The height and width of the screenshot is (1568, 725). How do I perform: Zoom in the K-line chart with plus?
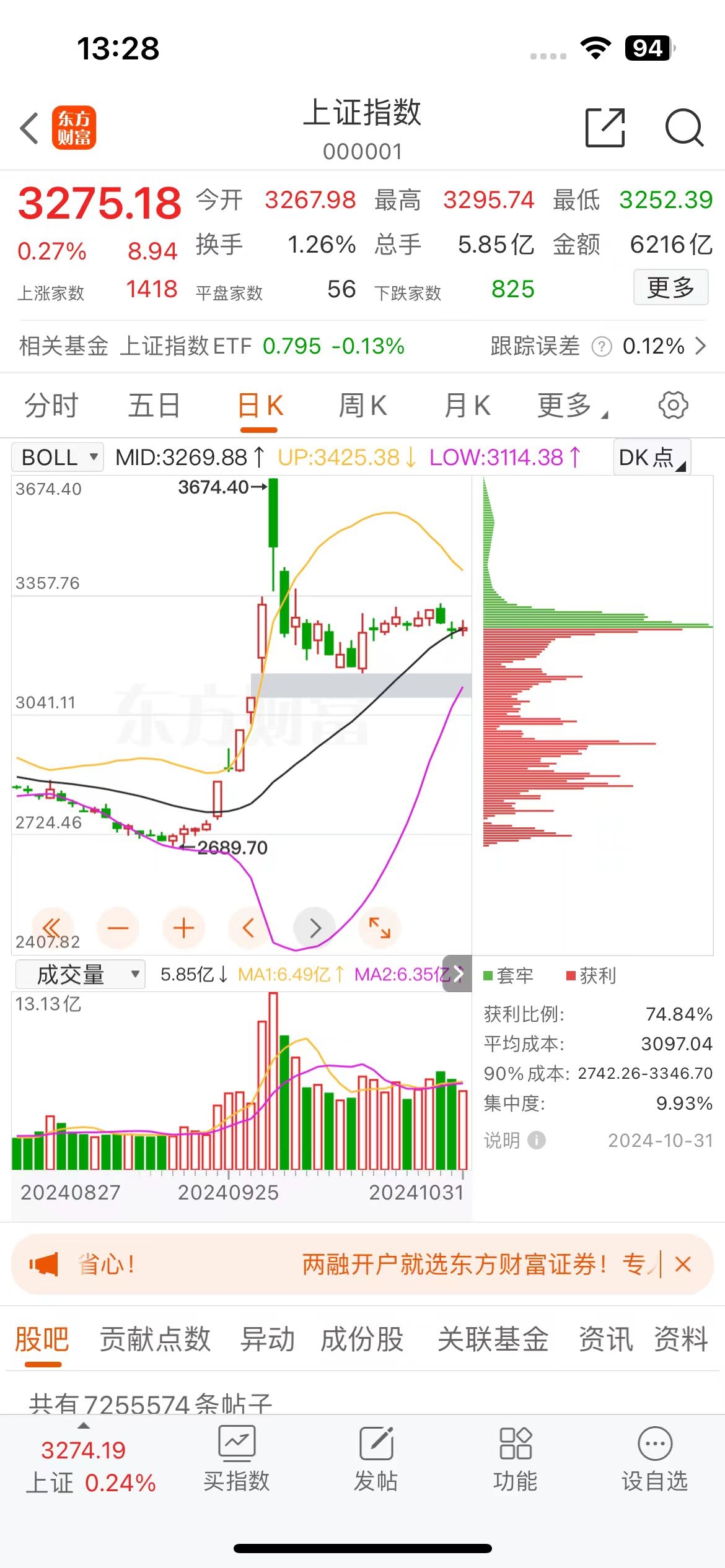tap(183, 928)
